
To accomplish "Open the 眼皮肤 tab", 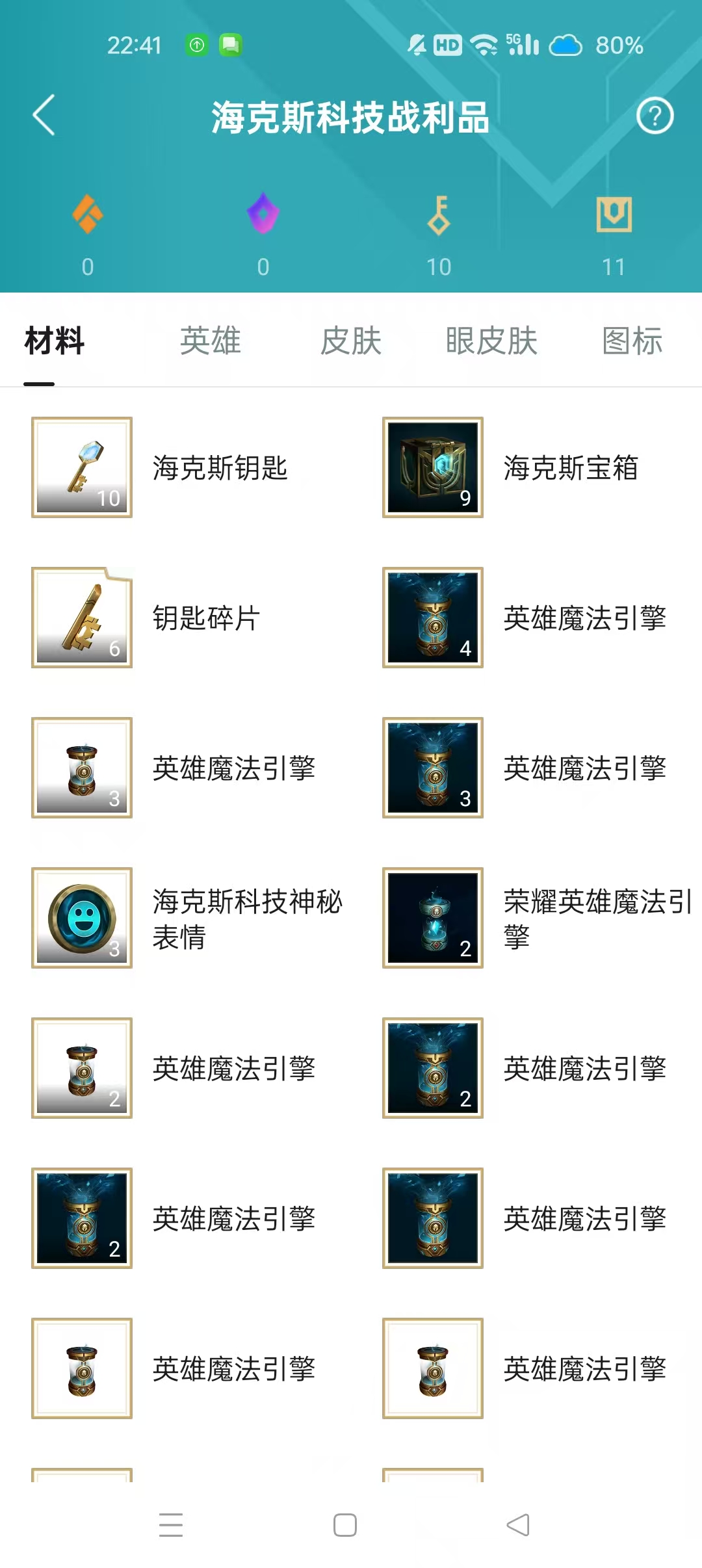I will [491, 341].
